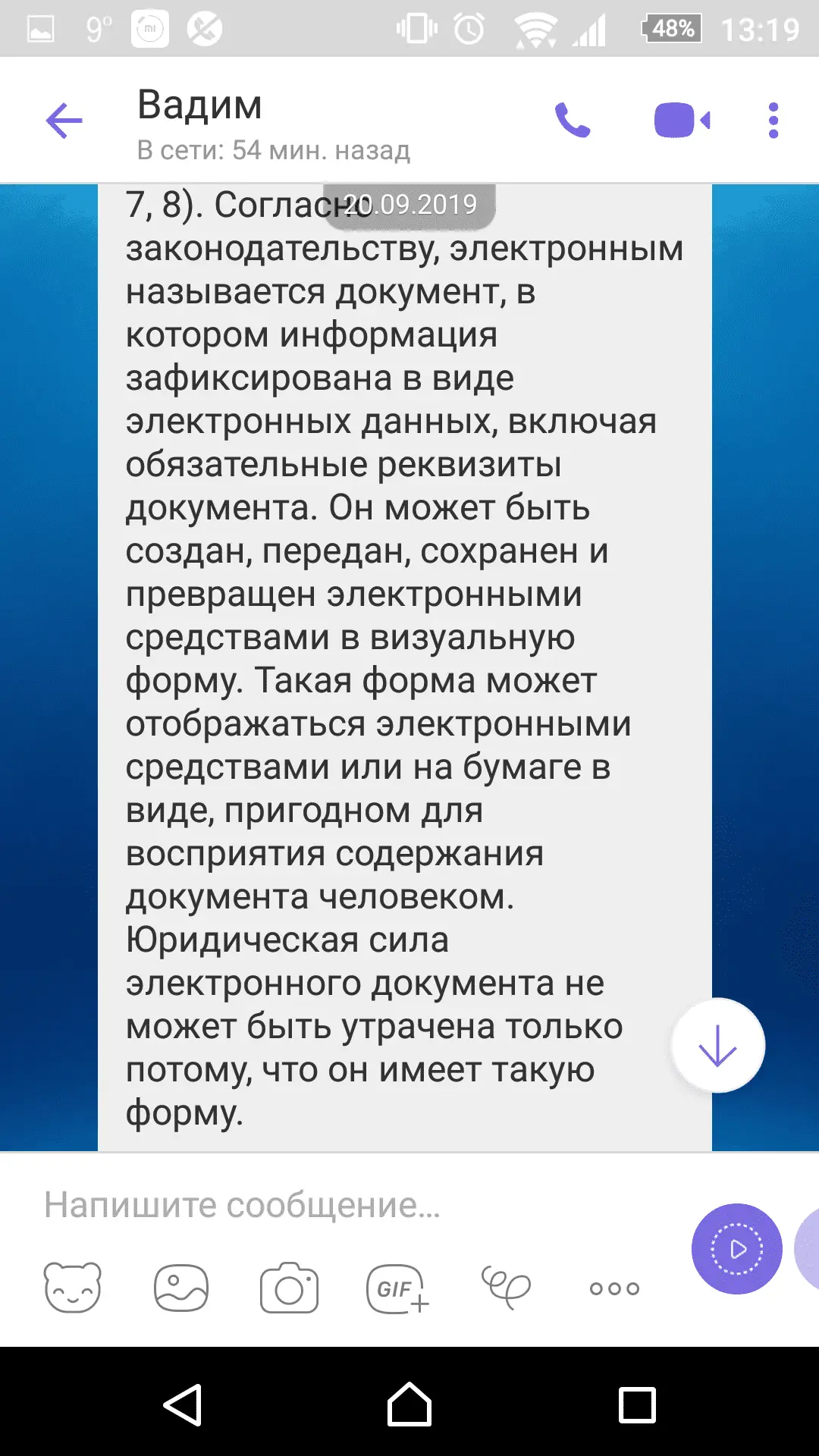Tap the Android home button
Image resolution: width=819 pixels, height=1456 pixels.
pos(409,1407)
